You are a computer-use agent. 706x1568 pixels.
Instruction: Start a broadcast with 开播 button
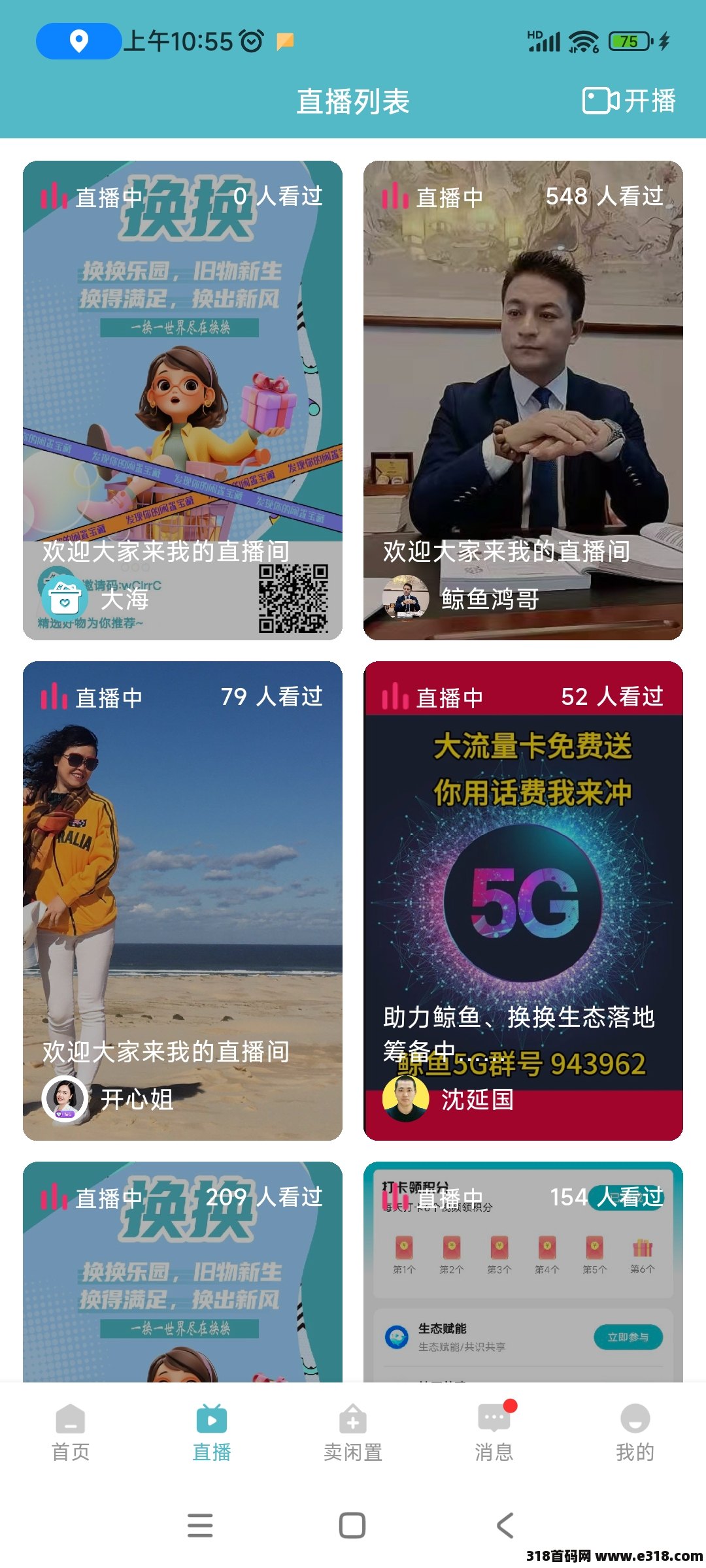629,101
